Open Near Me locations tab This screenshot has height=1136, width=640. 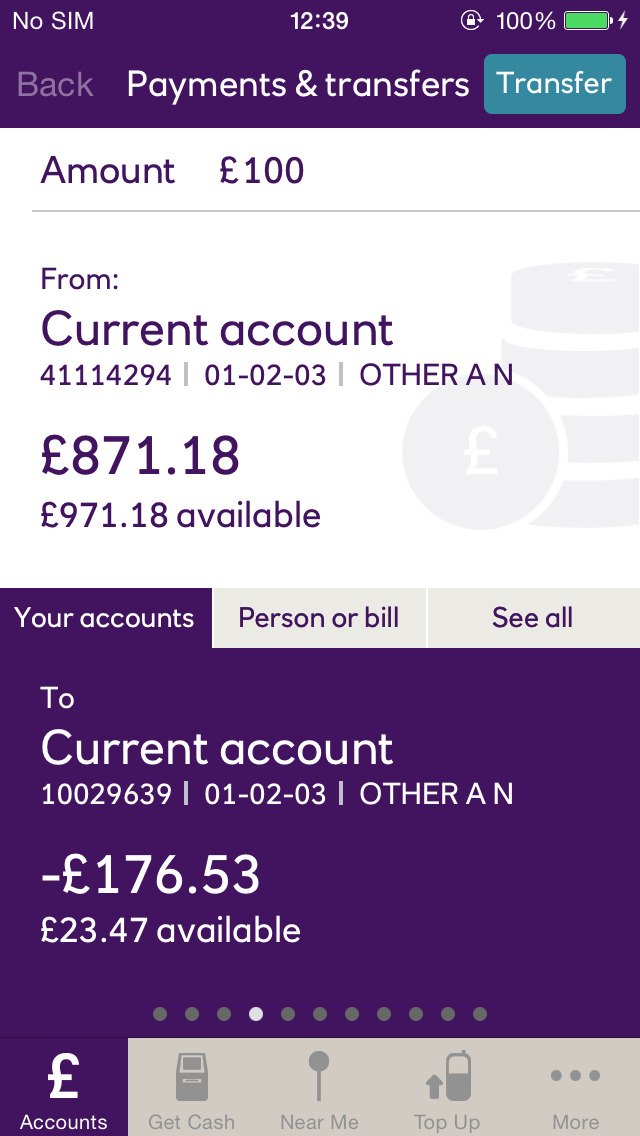coord(319,1087)
